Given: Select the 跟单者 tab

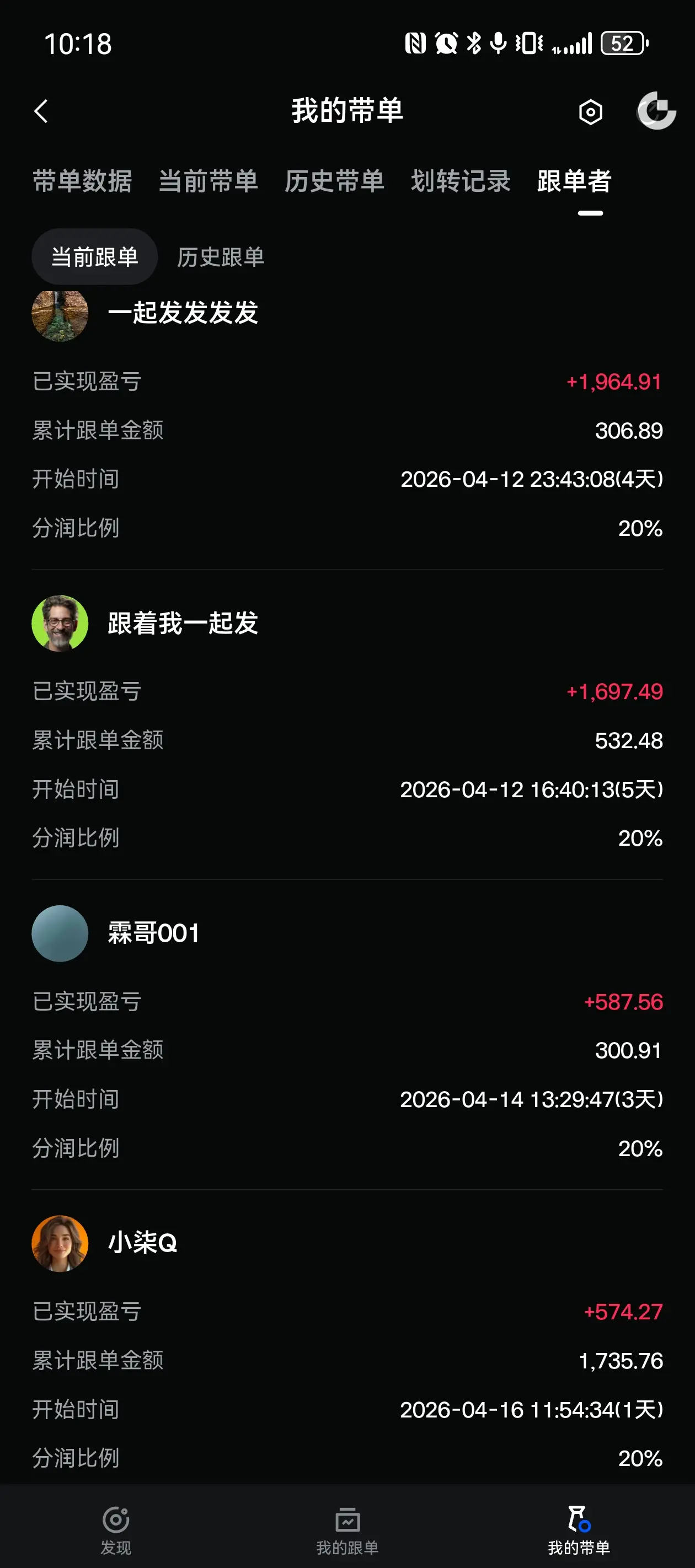Looking at the screenshot, I should click(574, 181).
